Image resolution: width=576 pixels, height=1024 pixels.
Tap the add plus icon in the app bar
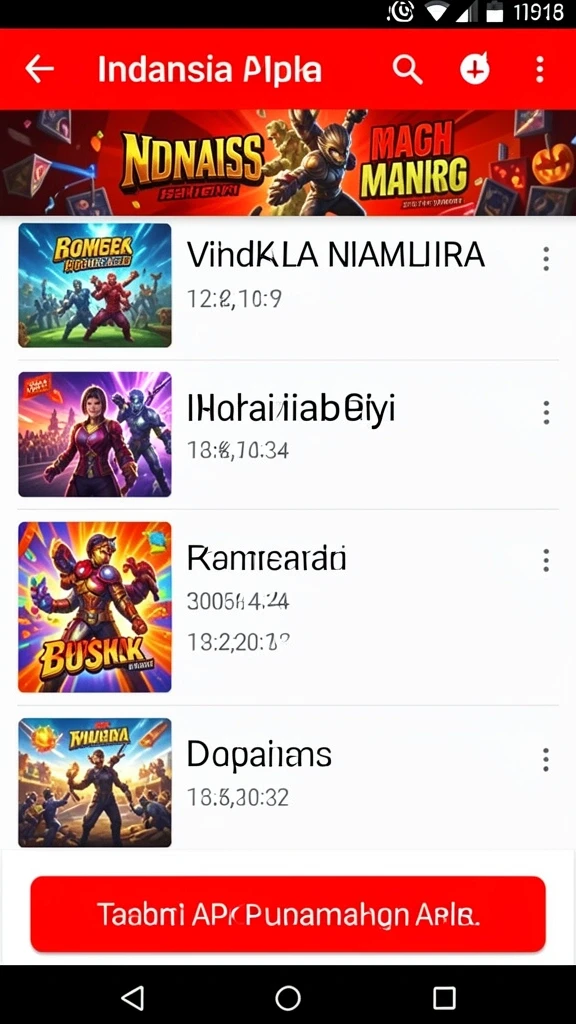pyautogui.click(x=475, y=69)
